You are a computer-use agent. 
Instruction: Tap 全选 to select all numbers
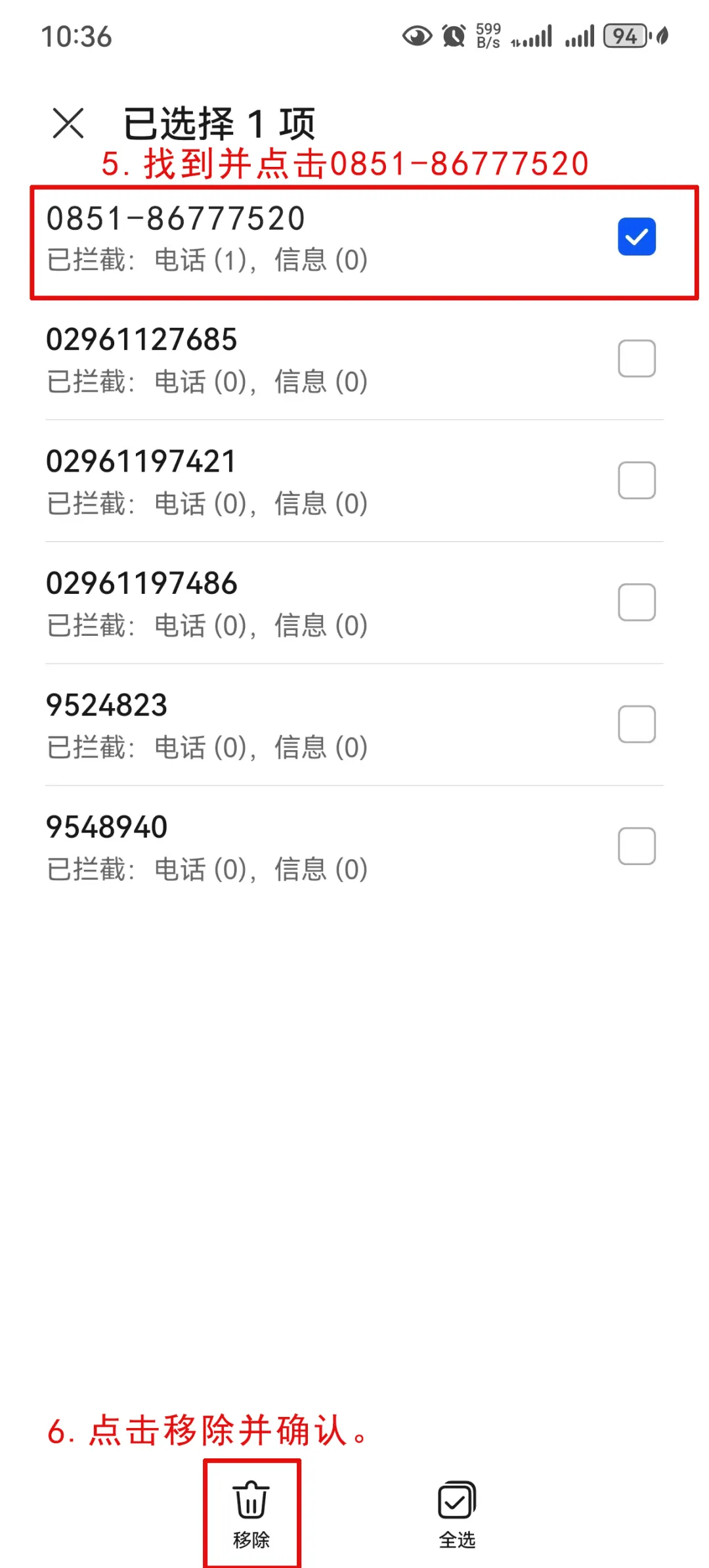(457, 1514)
